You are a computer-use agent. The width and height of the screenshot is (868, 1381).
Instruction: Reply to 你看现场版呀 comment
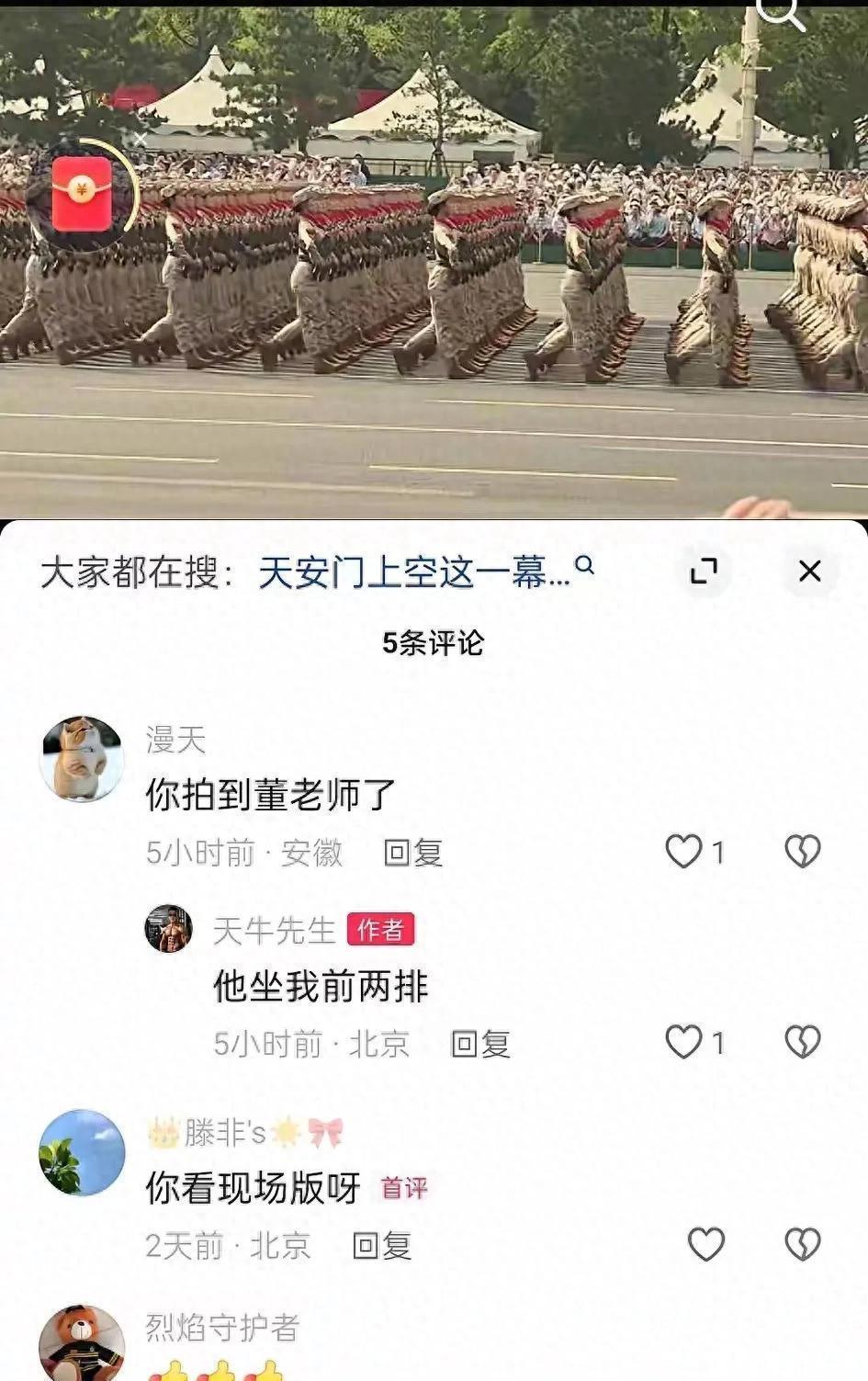(381, 1246)
